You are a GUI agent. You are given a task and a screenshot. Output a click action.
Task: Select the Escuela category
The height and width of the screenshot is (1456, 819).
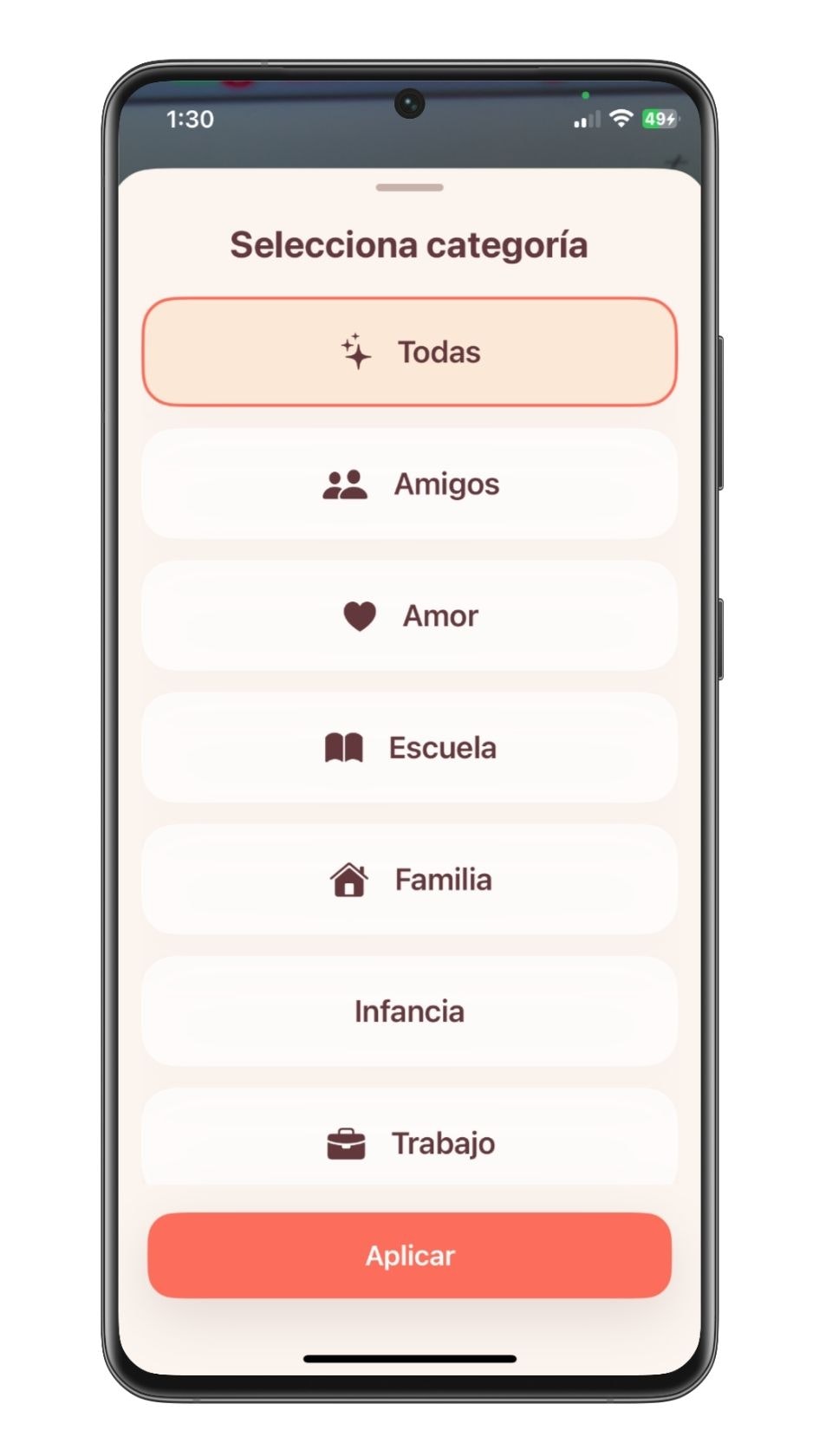tap(410, 747)
